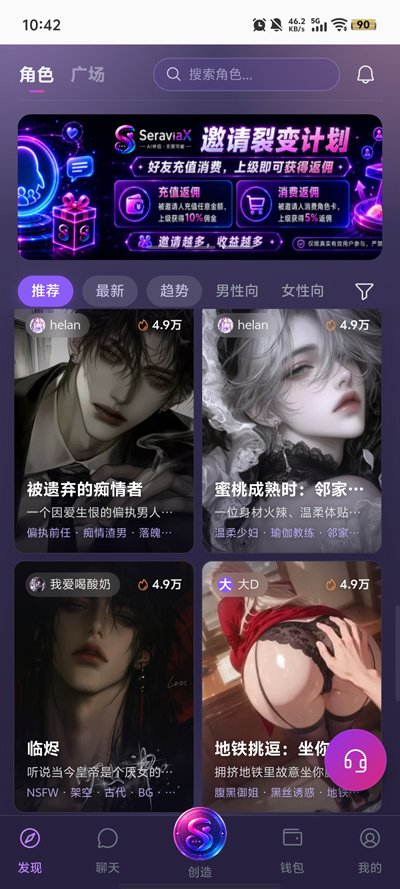Select the 角色 top tab
The height and width of the screenshot is (889, 400).
coord(36,74)
